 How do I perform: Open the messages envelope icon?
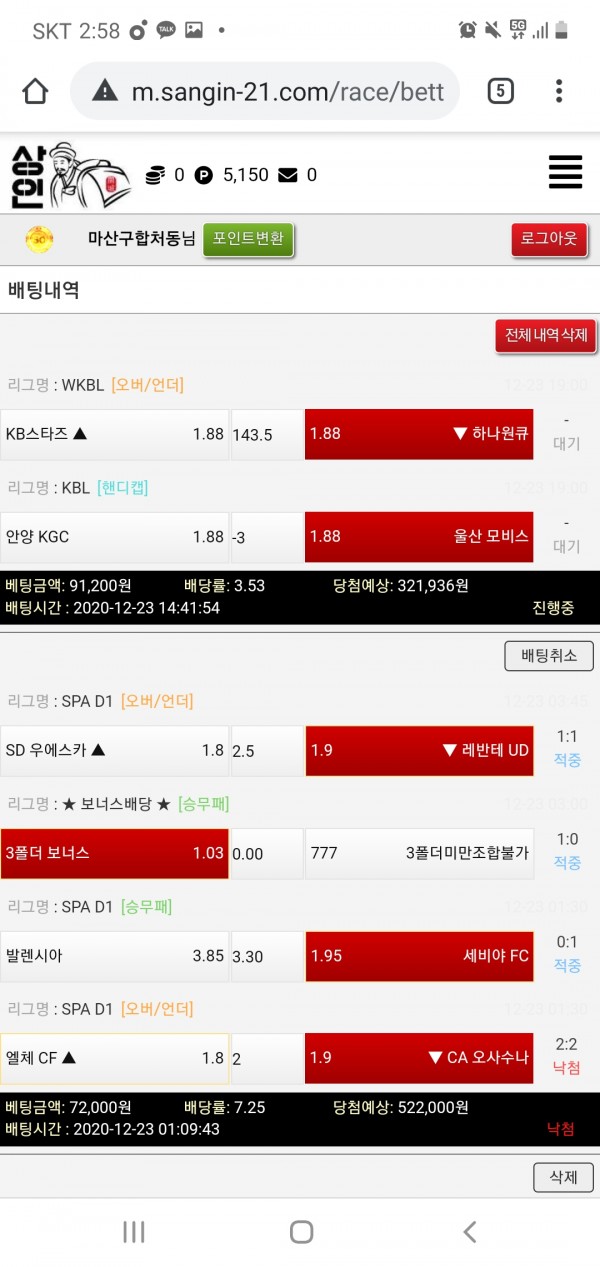pyautogui.click(x=288, y=176)
